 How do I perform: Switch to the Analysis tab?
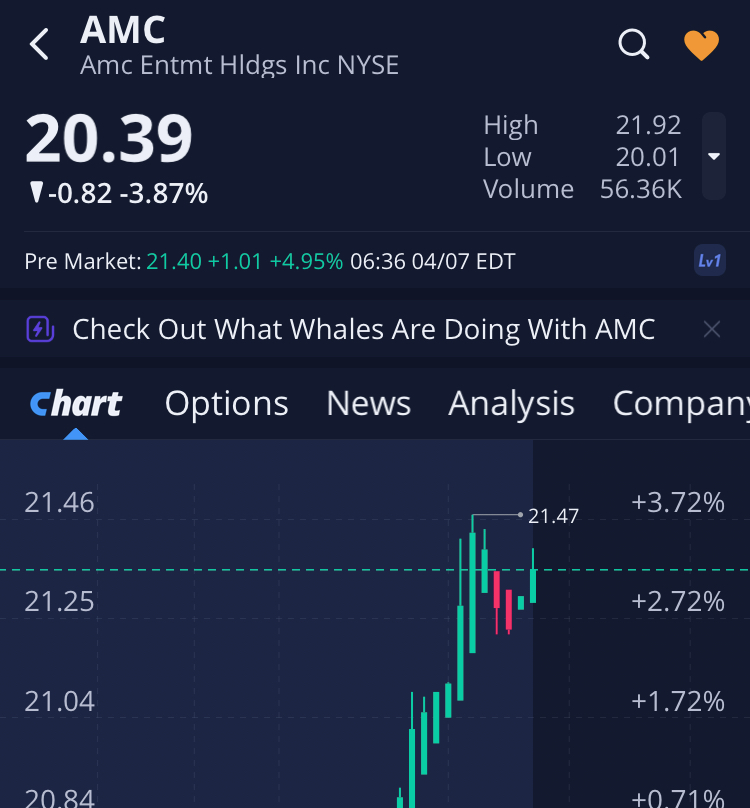[511, 403]
